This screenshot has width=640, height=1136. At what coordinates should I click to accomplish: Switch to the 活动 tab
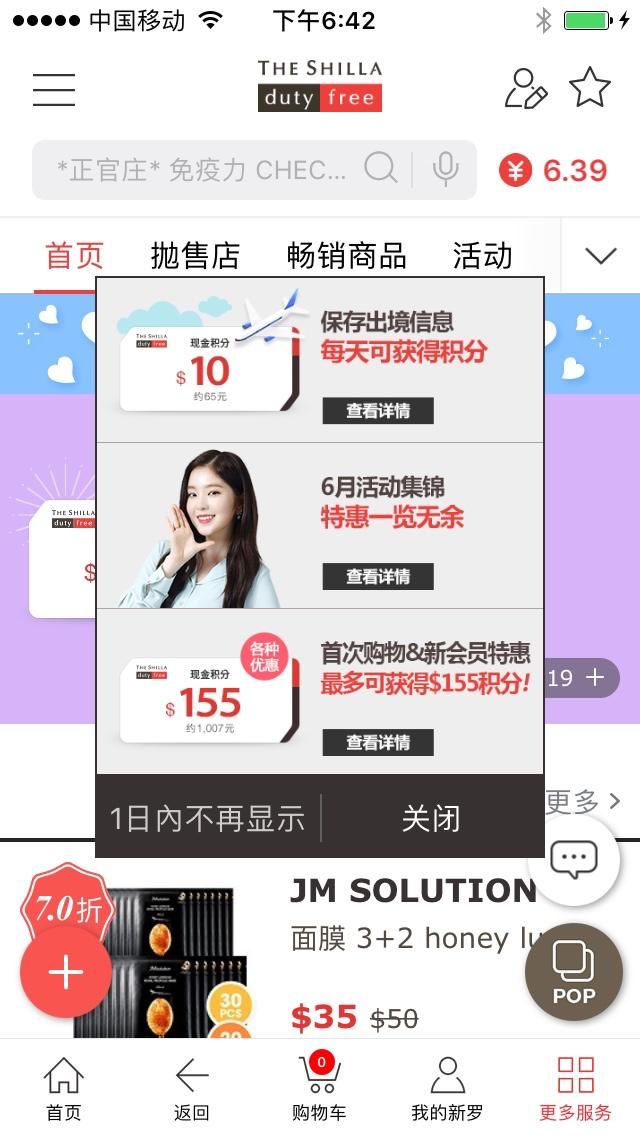[482, 256]
